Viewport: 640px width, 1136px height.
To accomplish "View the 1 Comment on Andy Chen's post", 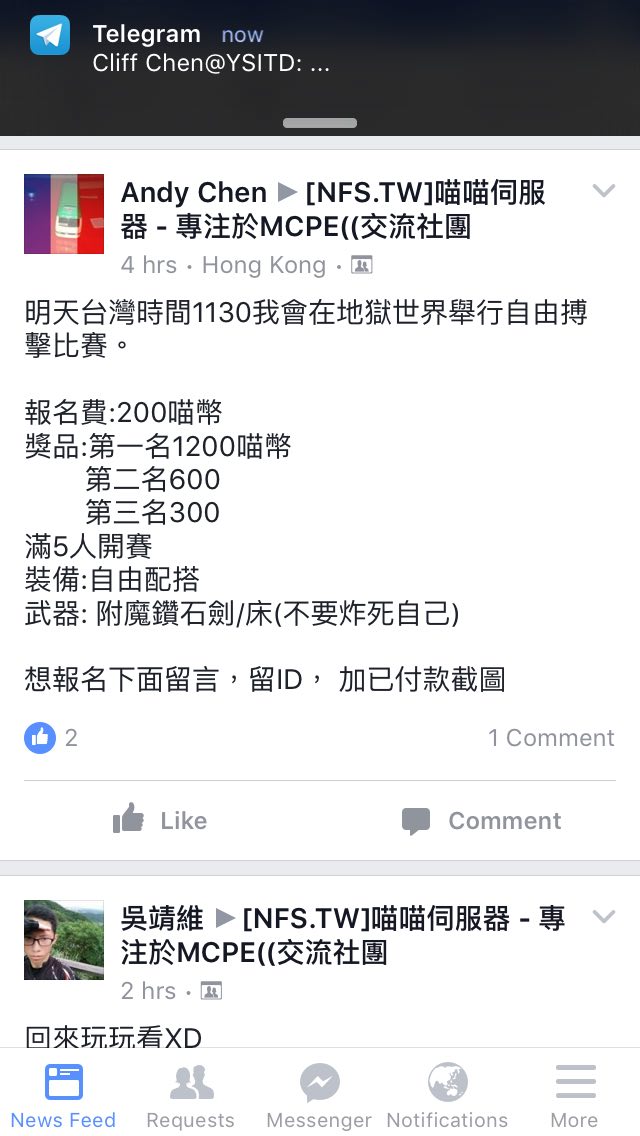I will click(x=551, y=738).
